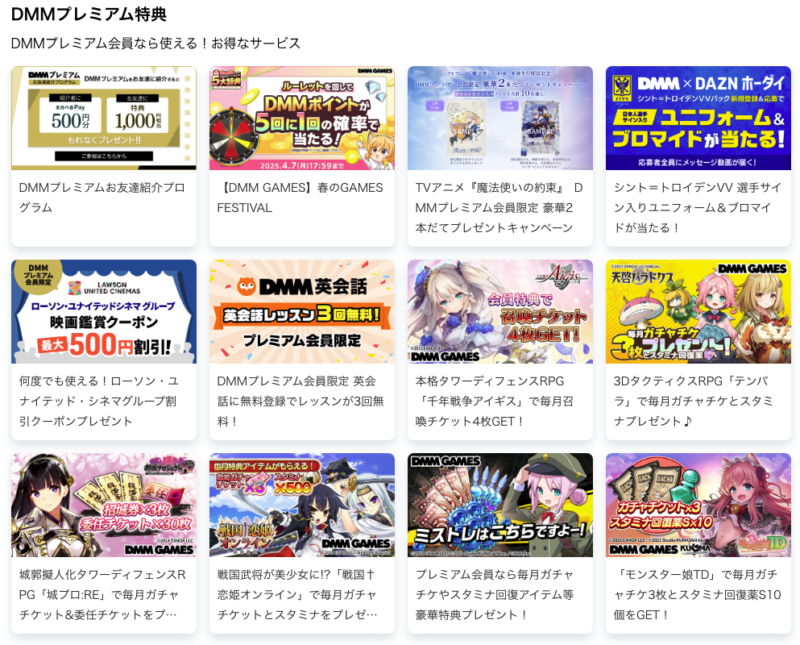Open the テンパラ gacha ticket card
The width and height of the screenshot is (800, 645).
tap(698, 349)
